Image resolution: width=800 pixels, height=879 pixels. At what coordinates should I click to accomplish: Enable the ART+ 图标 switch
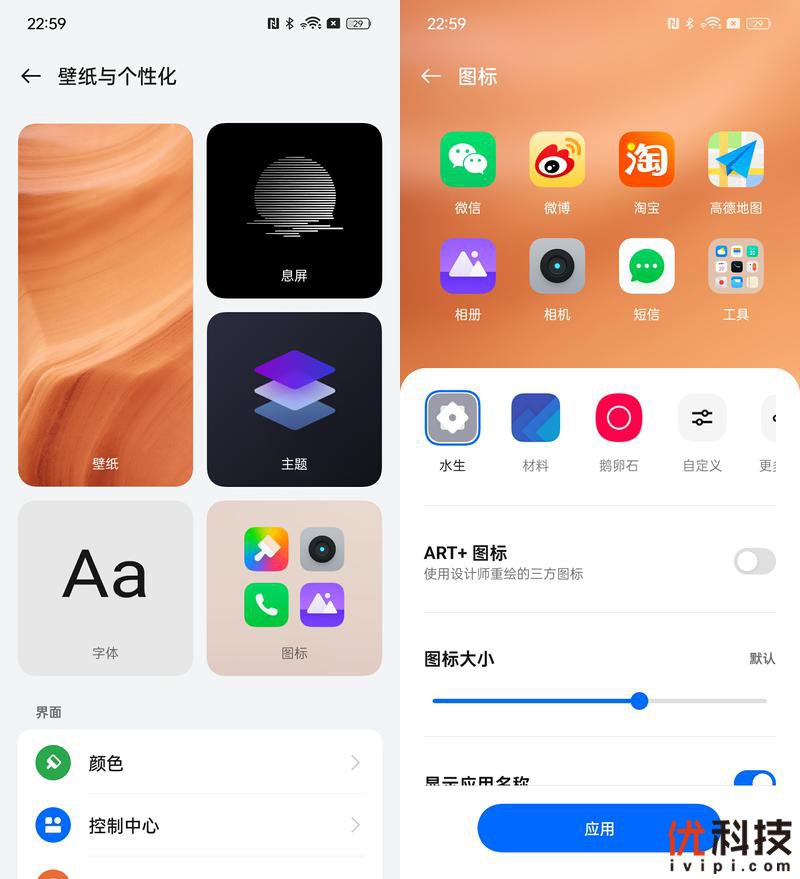pyautogui.click(x=754, y=561)
